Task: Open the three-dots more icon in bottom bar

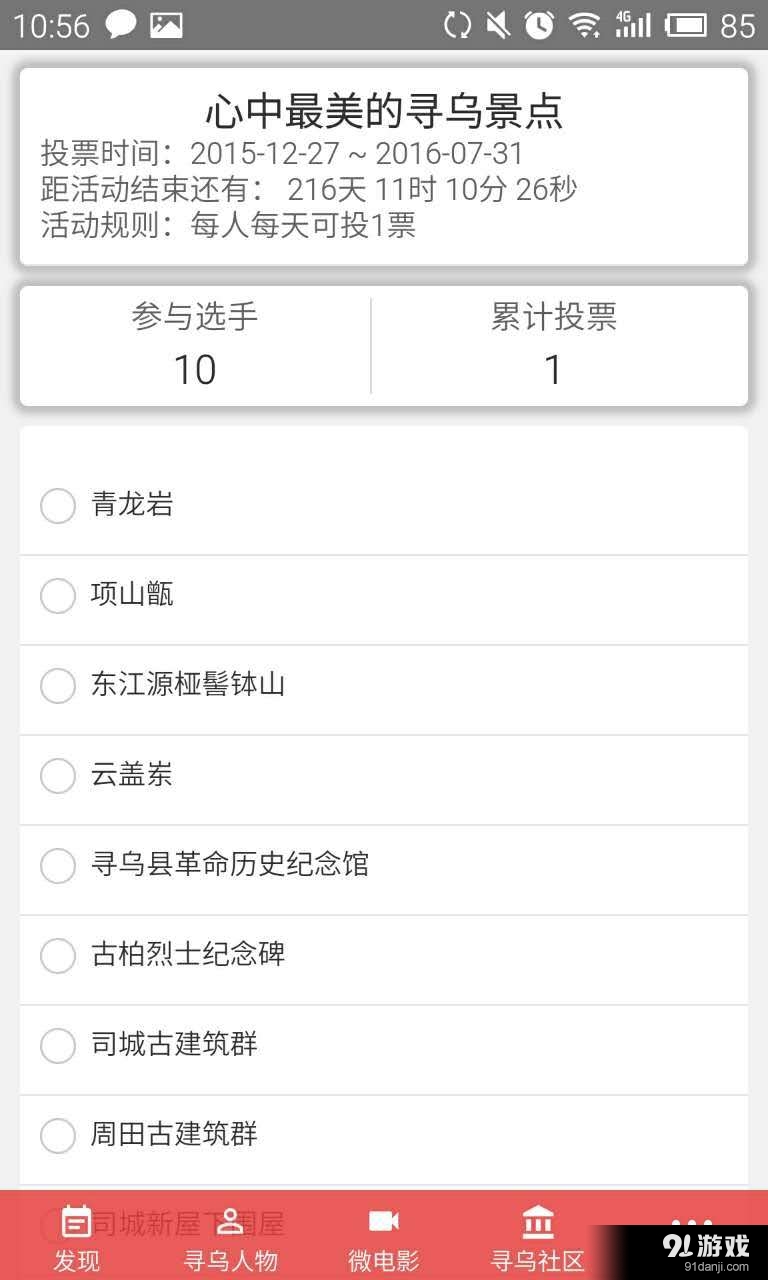Action: [692, 1220]
